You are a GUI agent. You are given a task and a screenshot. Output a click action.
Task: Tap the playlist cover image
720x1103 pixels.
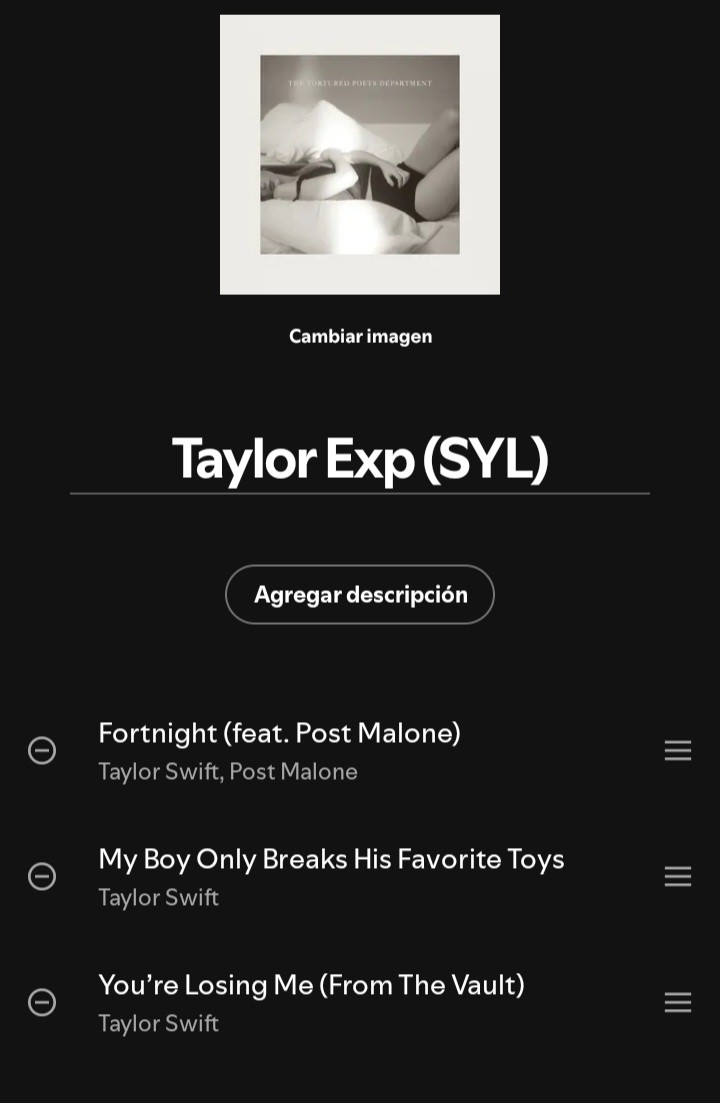point(360,154)
